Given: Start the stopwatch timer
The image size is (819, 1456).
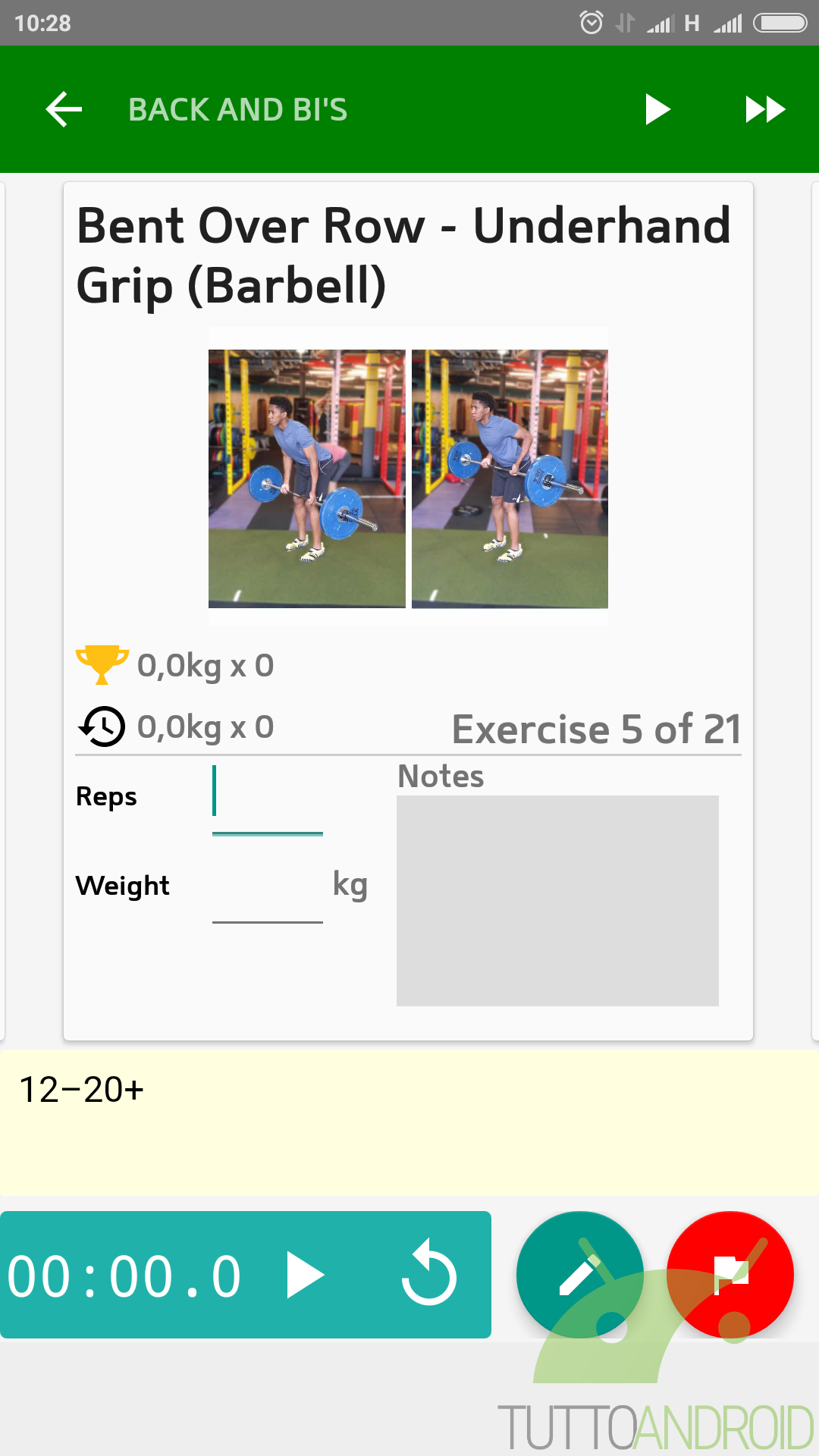Looking at the screenshot, I should 306,1276.
